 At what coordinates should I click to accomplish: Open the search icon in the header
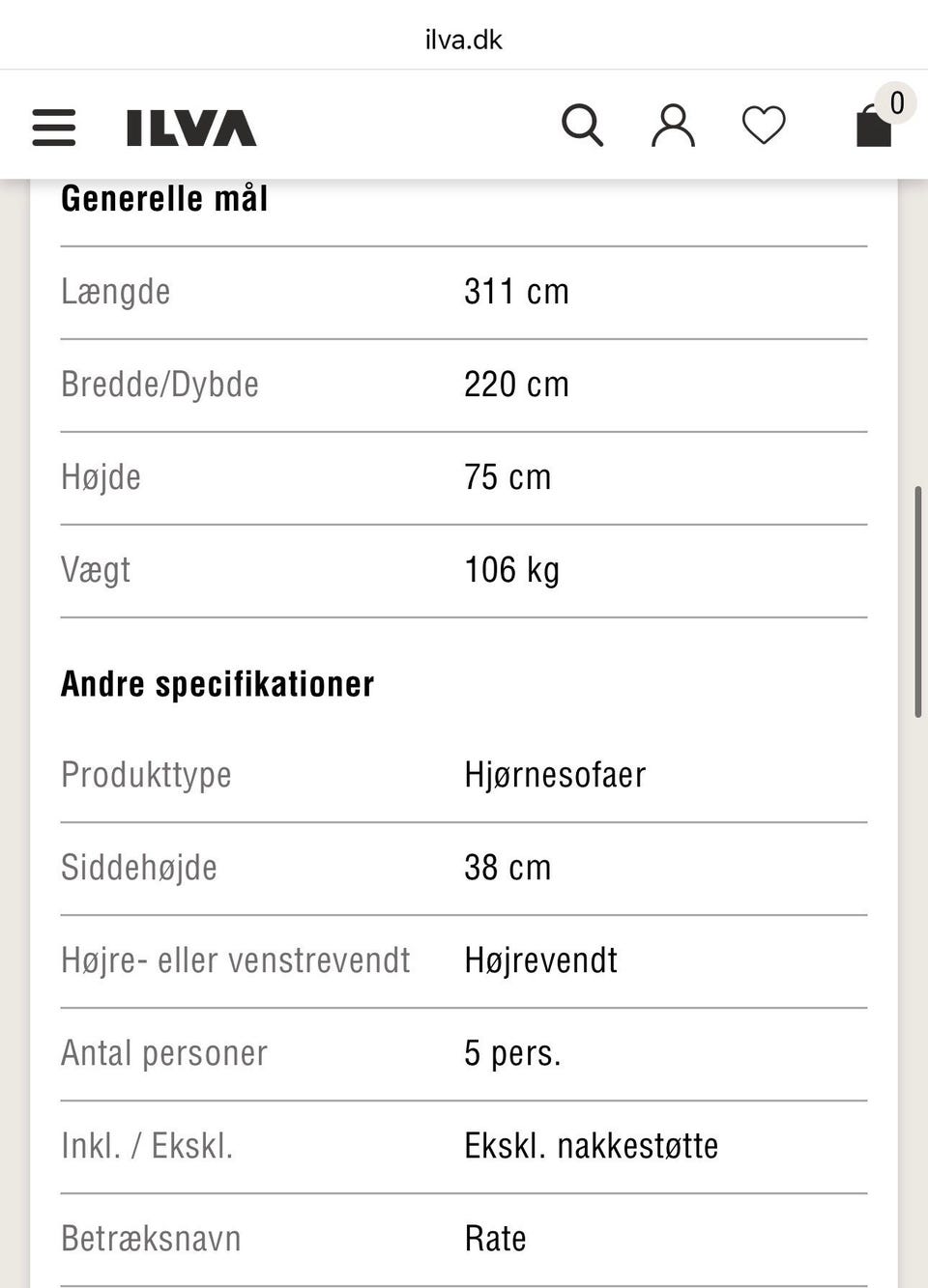[582, 125]
